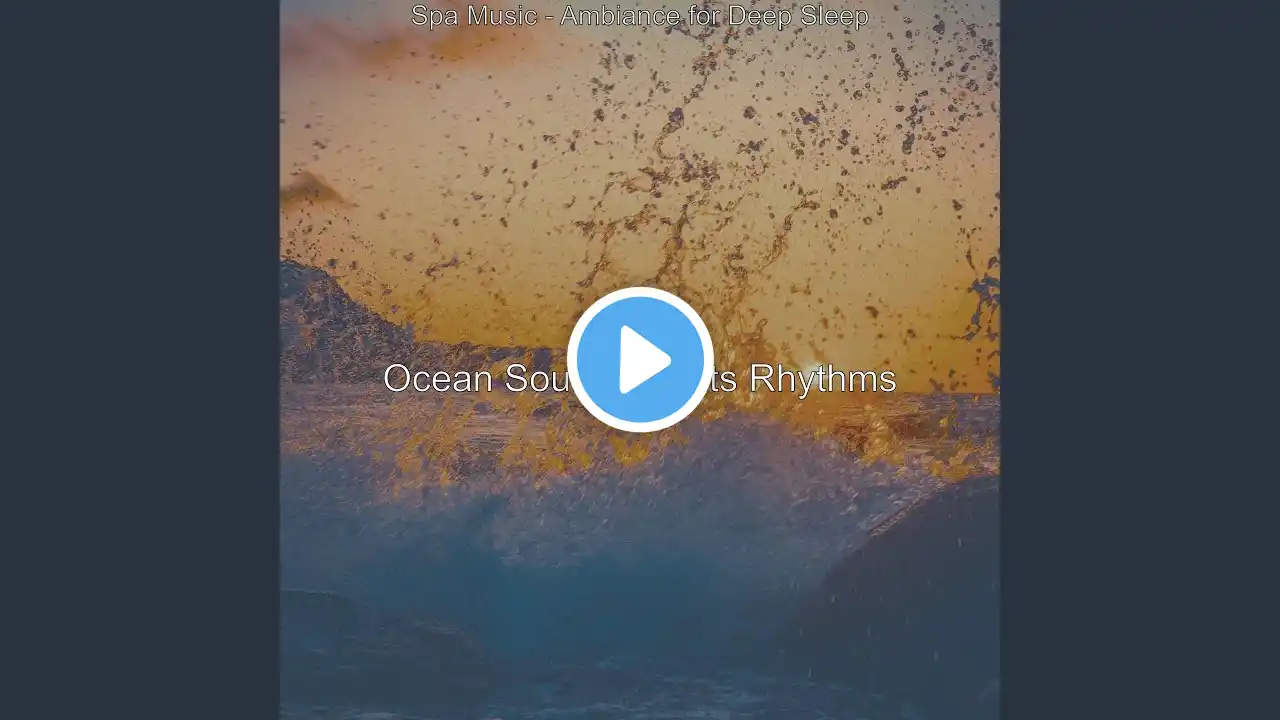Image resolution: width=1280 pixels, height=720 pixels.
Task: Play the Spa Music video
Action: [640, 360]
